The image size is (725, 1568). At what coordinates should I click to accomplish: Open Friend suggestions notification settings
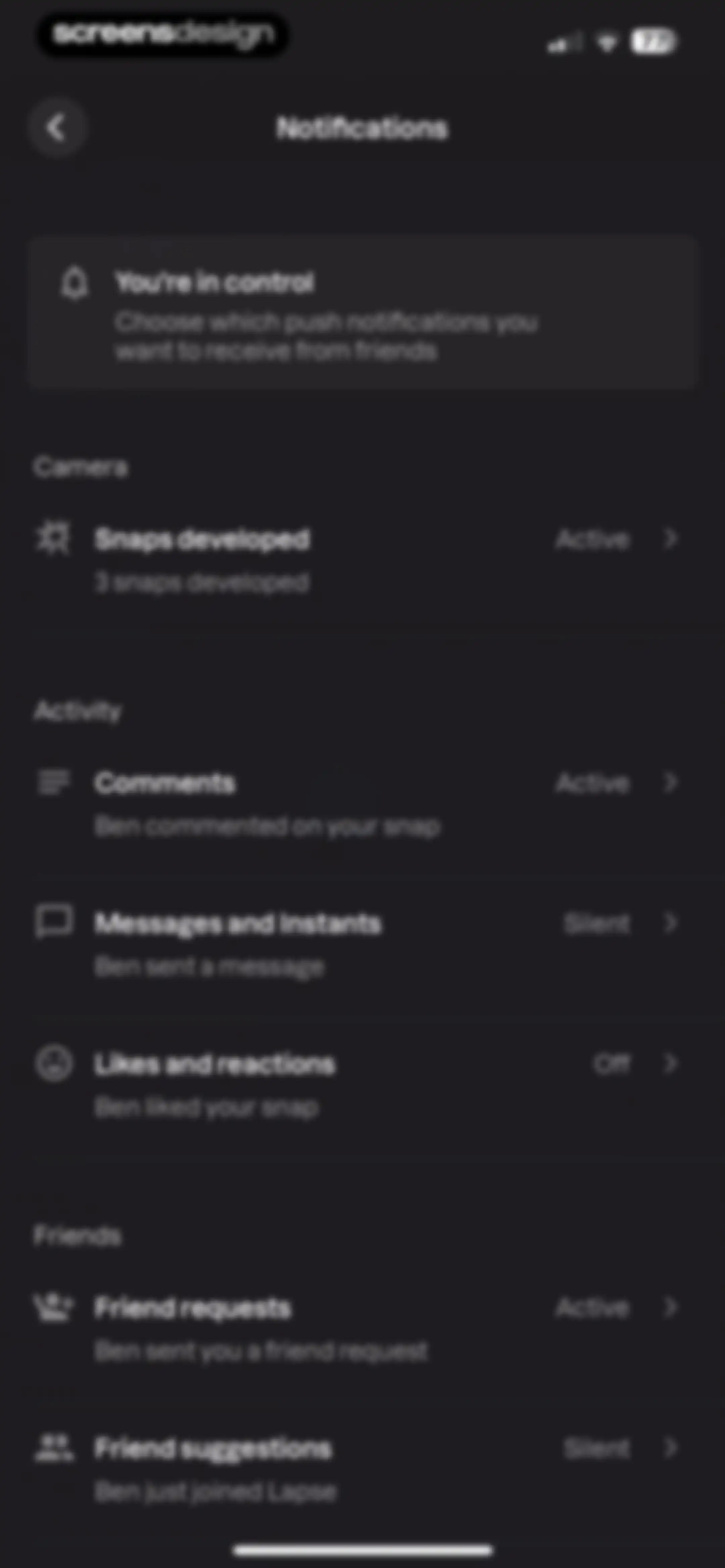(362, 1469)
